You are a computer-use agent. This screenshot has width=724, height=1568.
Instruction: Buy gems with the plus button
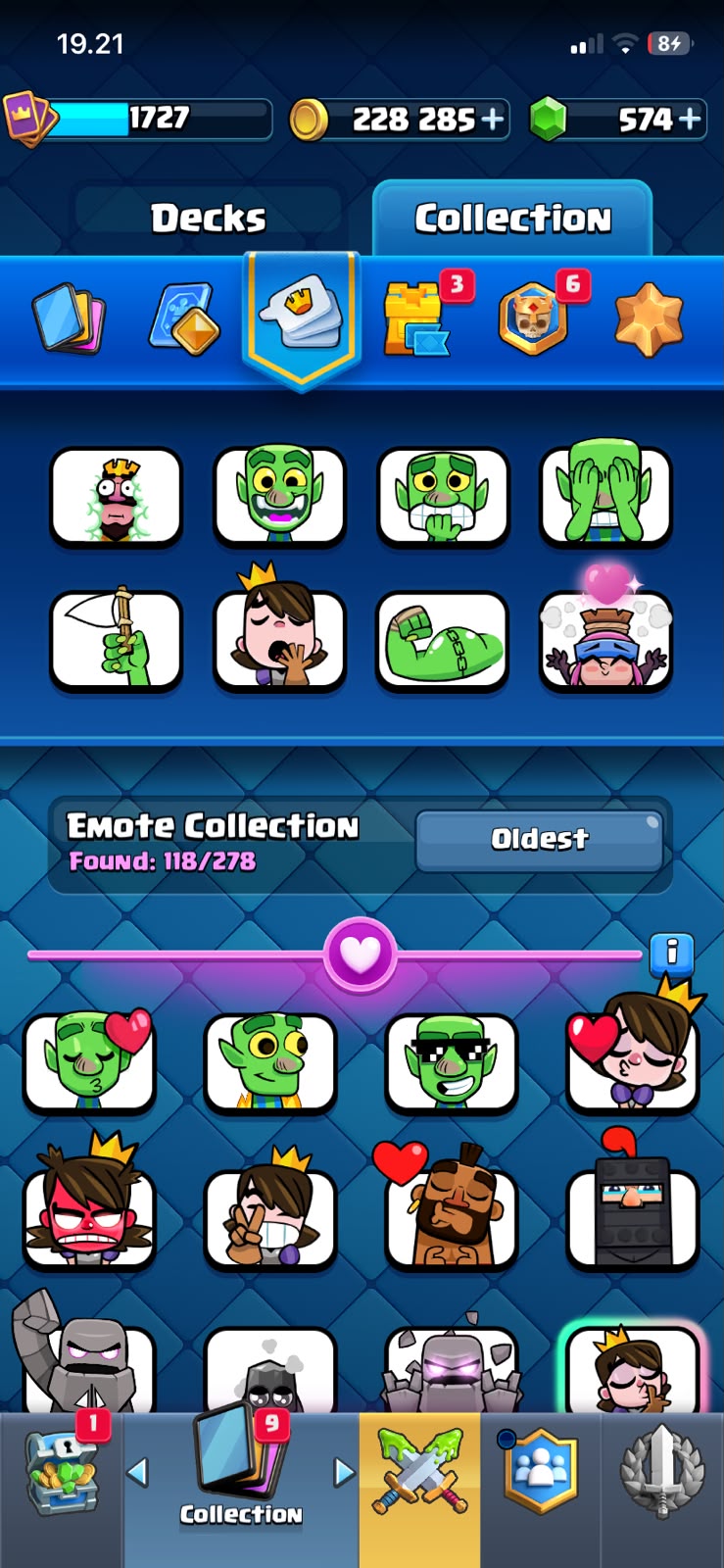[690, 120]
